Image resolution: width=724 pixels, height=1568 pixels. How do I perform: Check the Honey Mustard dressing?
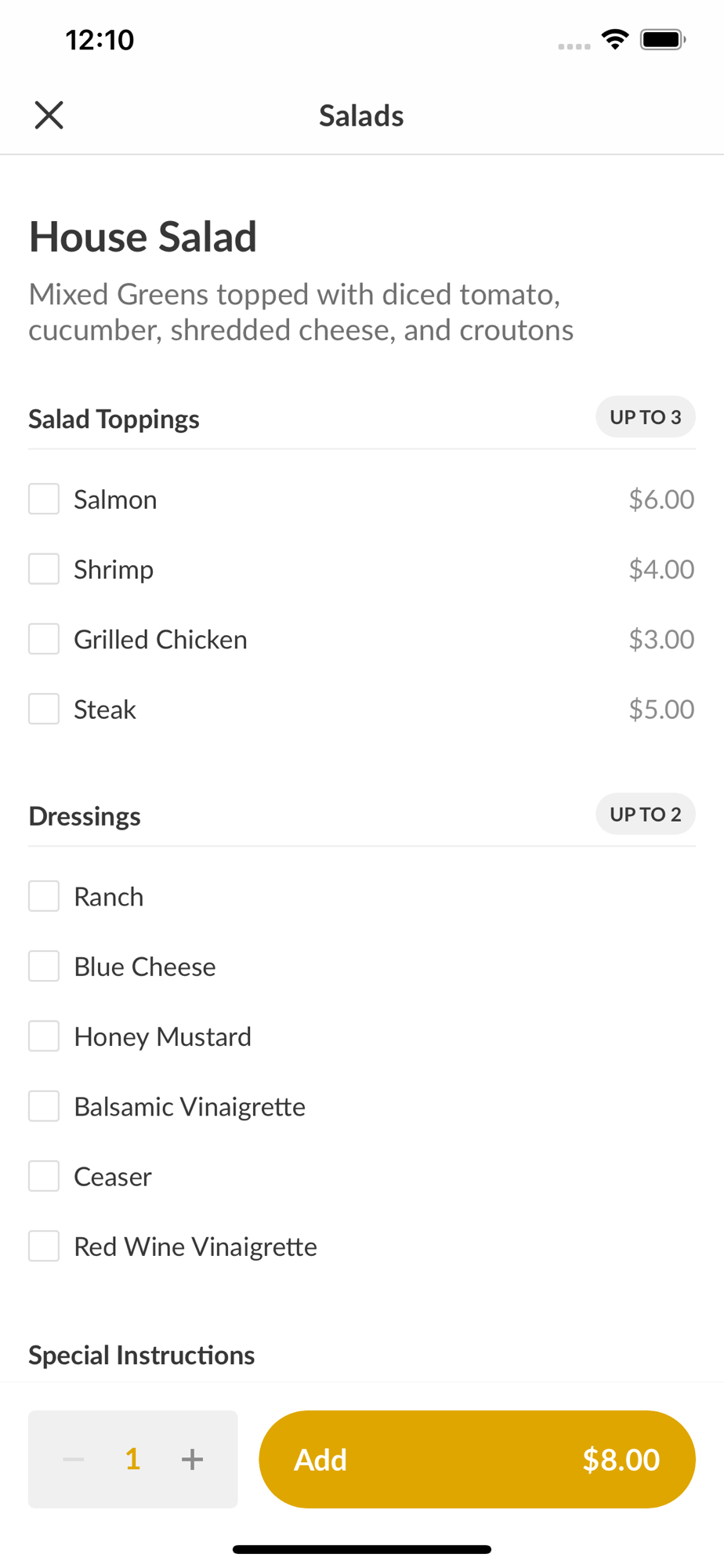click(44, 1036)
